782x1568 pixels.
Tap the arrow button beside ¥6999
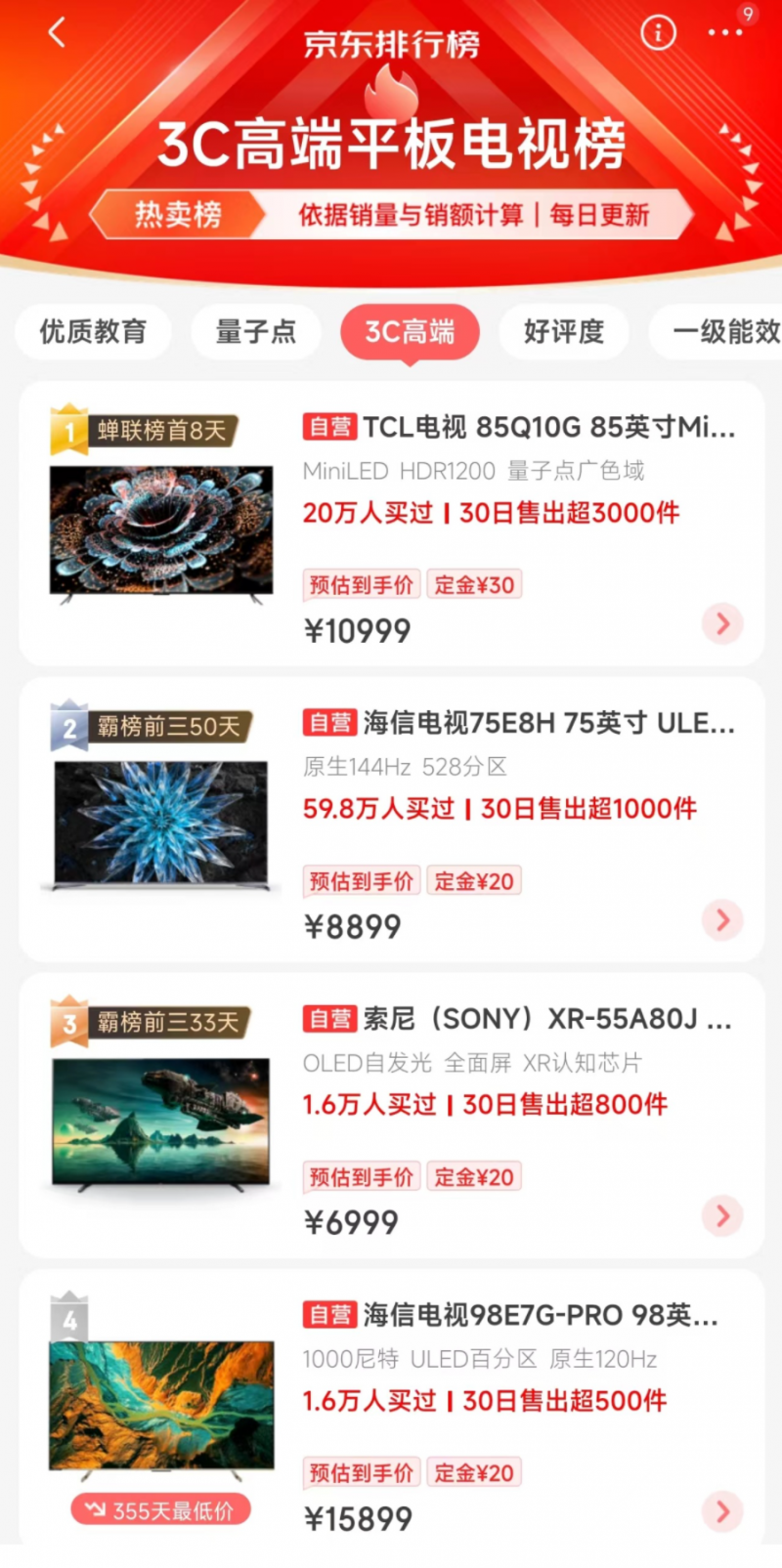(x=722, y=1215)
